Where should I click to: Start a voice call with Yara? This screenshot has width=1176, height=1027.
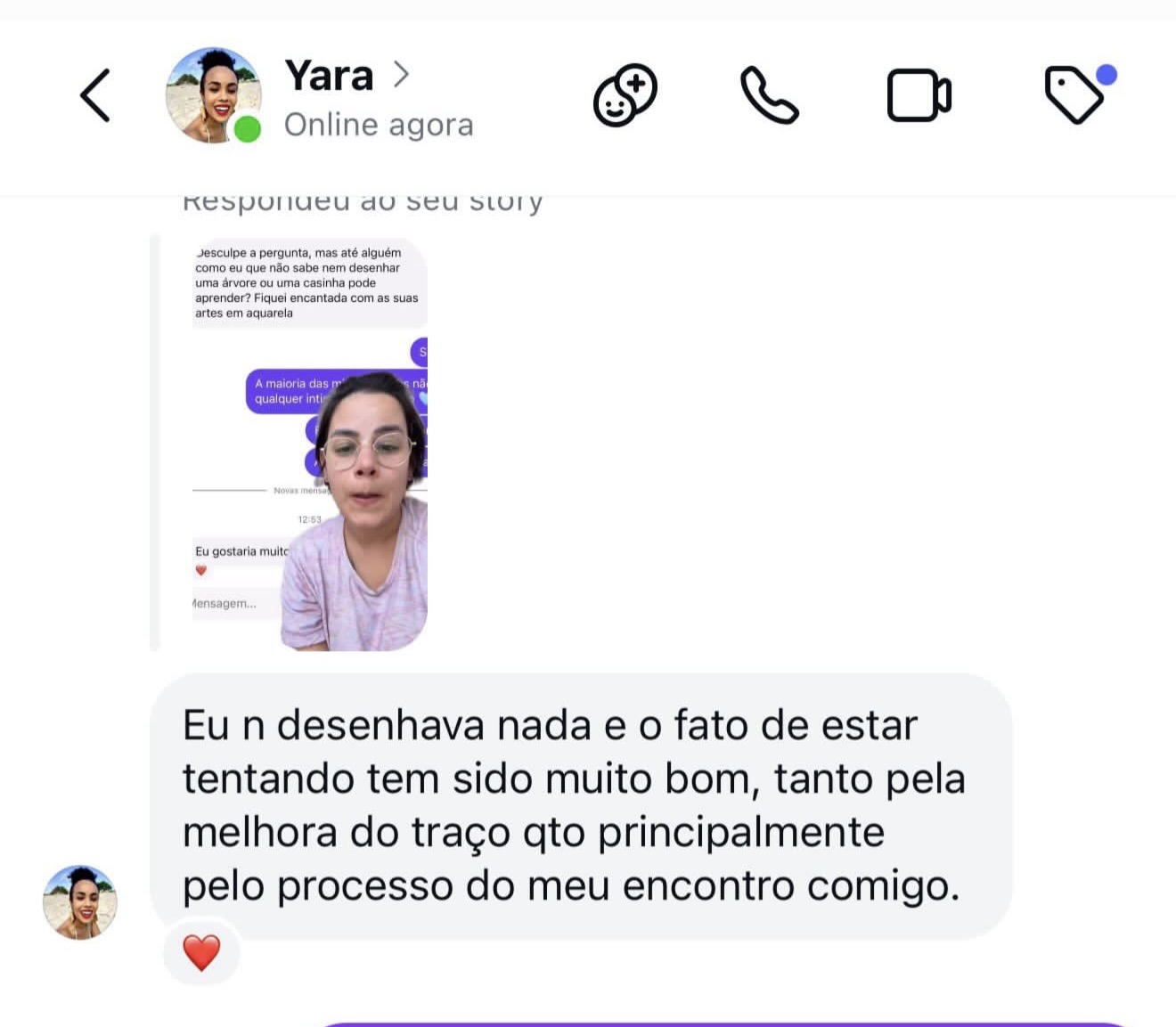tap(769, 95)
